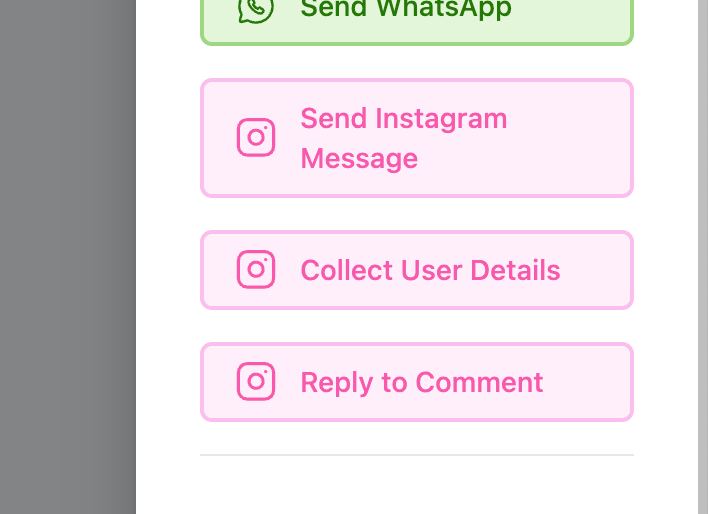
Task: Pick the Reply to Comment option
Action: (x=417, y=382)
